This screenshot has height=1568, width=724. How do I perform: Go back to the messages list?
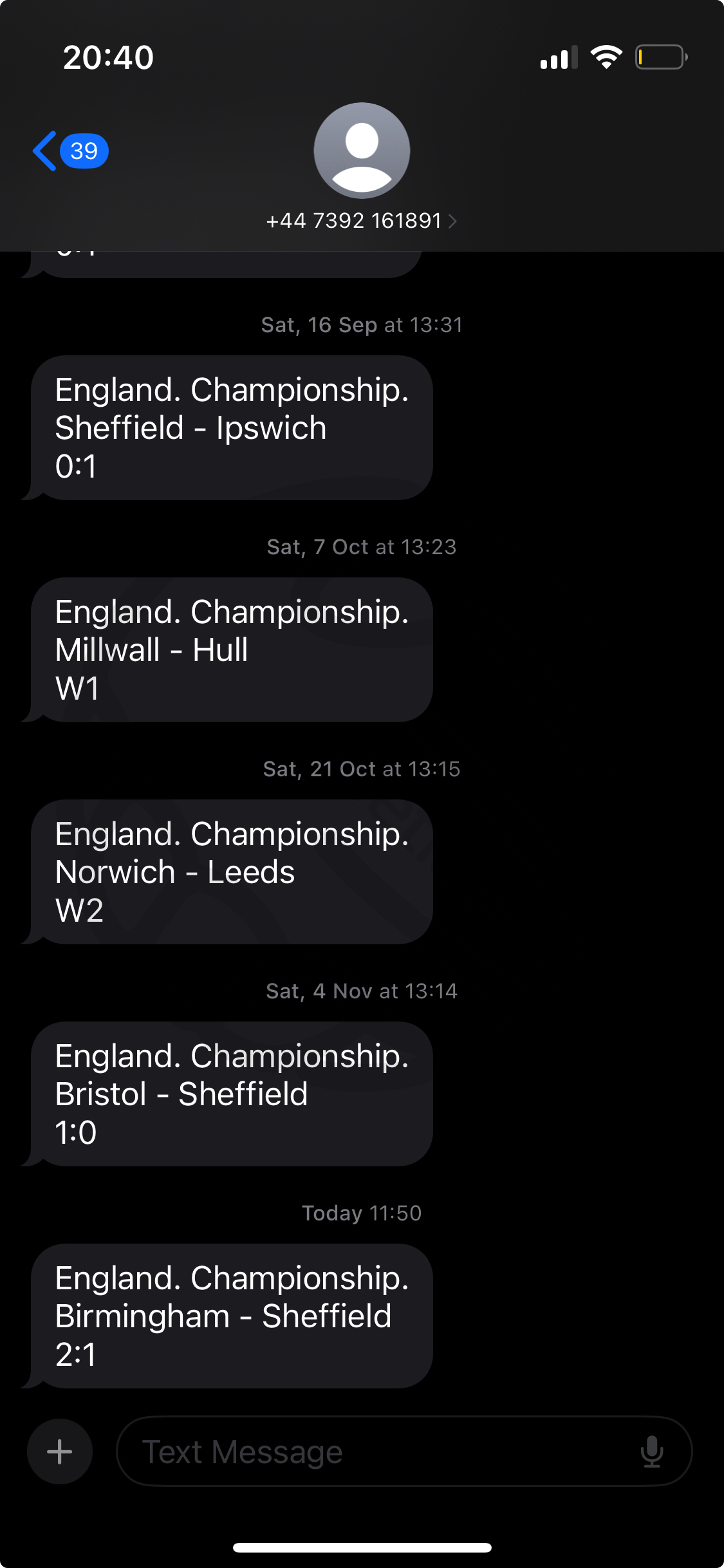click(70, 151)
